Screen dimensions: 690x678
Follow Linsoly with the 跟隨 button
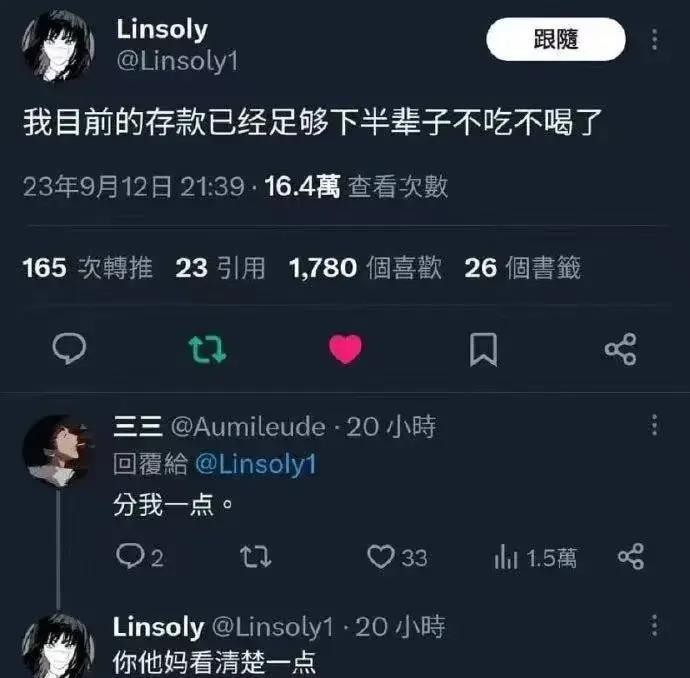555,40
